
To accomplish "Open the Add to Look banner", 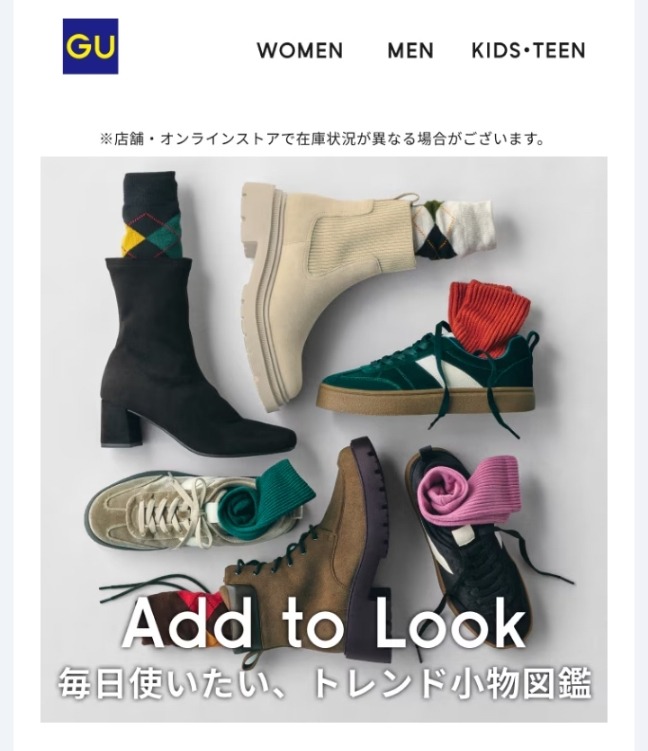I will point(324,440).
